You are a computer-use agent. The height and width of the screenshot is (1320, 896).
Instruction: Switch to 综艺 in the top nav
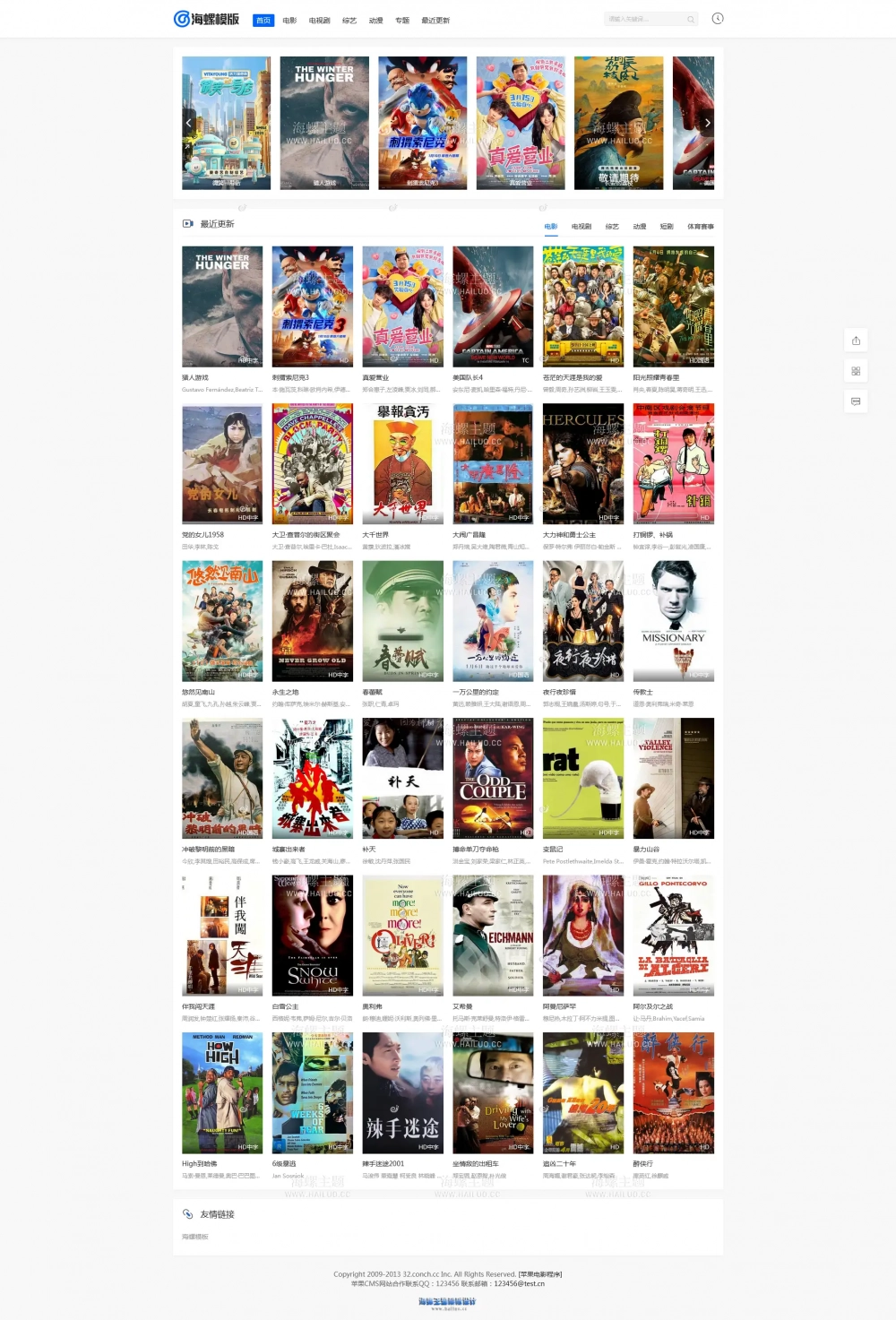coord(349,21)
